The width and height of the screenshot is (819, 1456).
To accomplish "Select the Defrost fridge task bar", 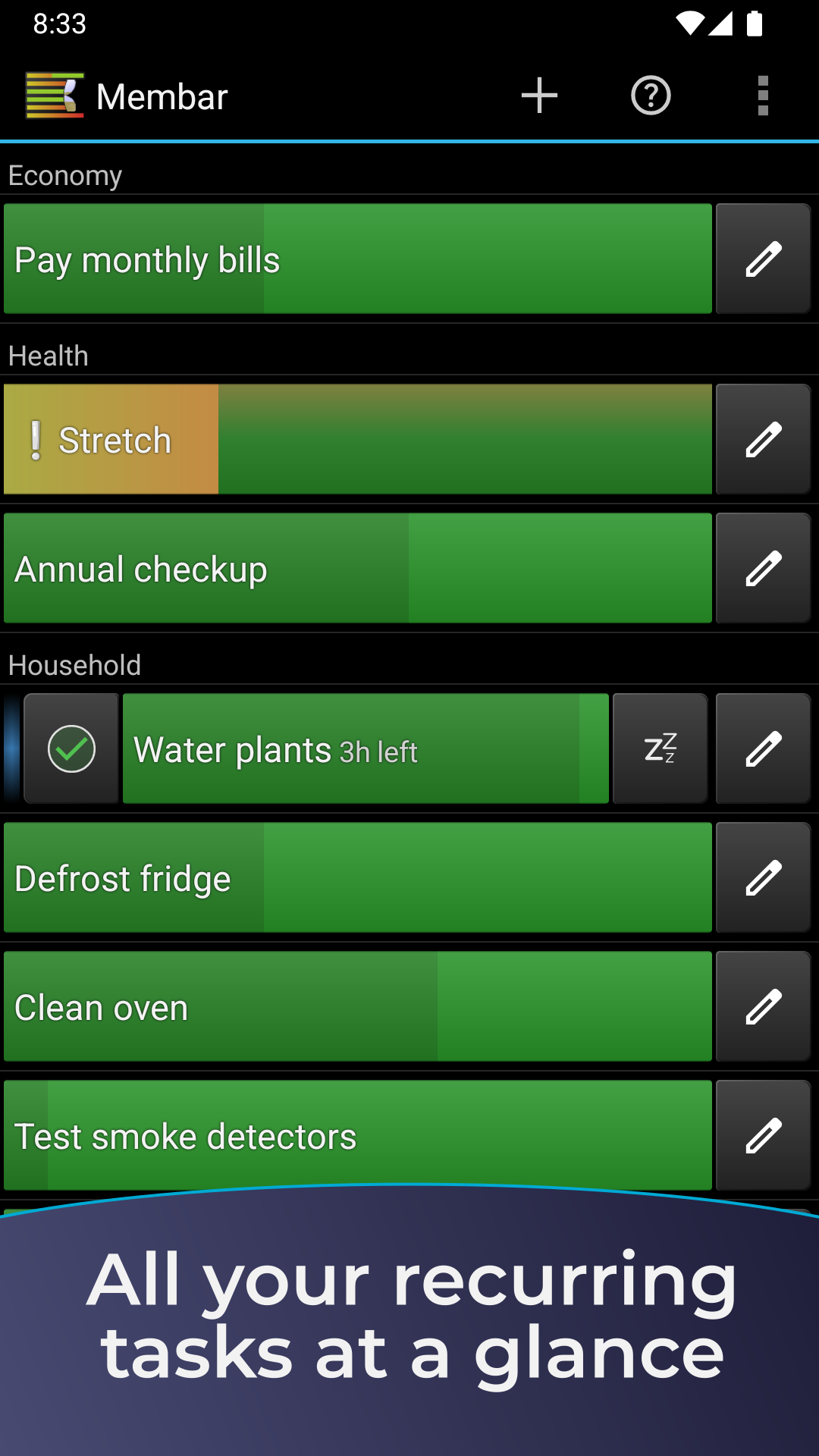I will (356, 877).
